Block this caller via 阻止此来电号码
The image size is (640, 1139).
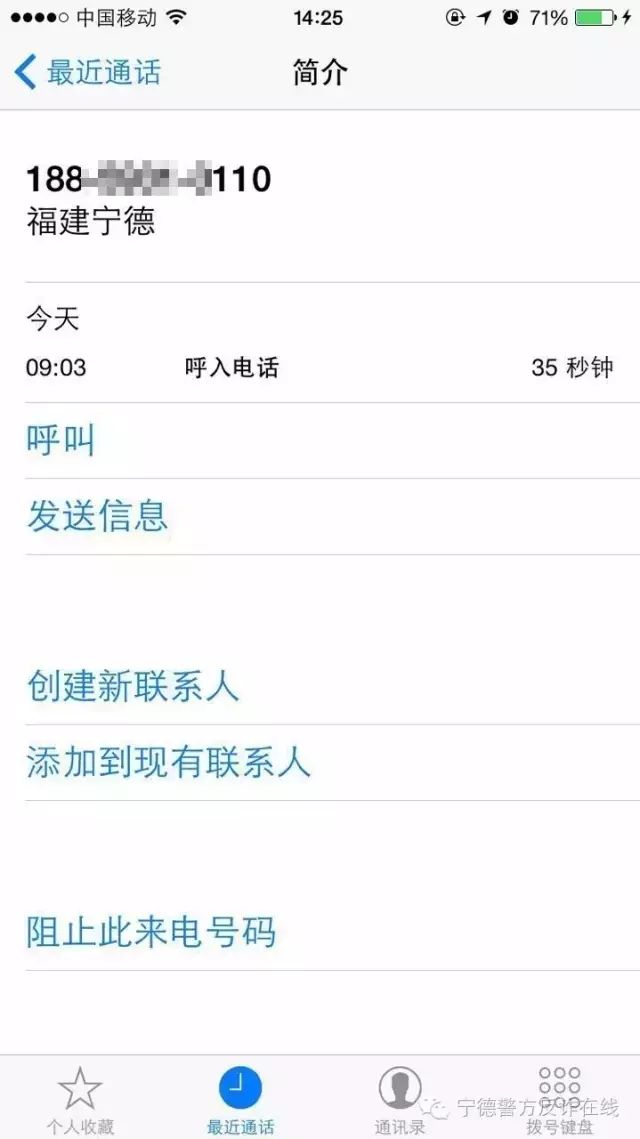[151, 932]
